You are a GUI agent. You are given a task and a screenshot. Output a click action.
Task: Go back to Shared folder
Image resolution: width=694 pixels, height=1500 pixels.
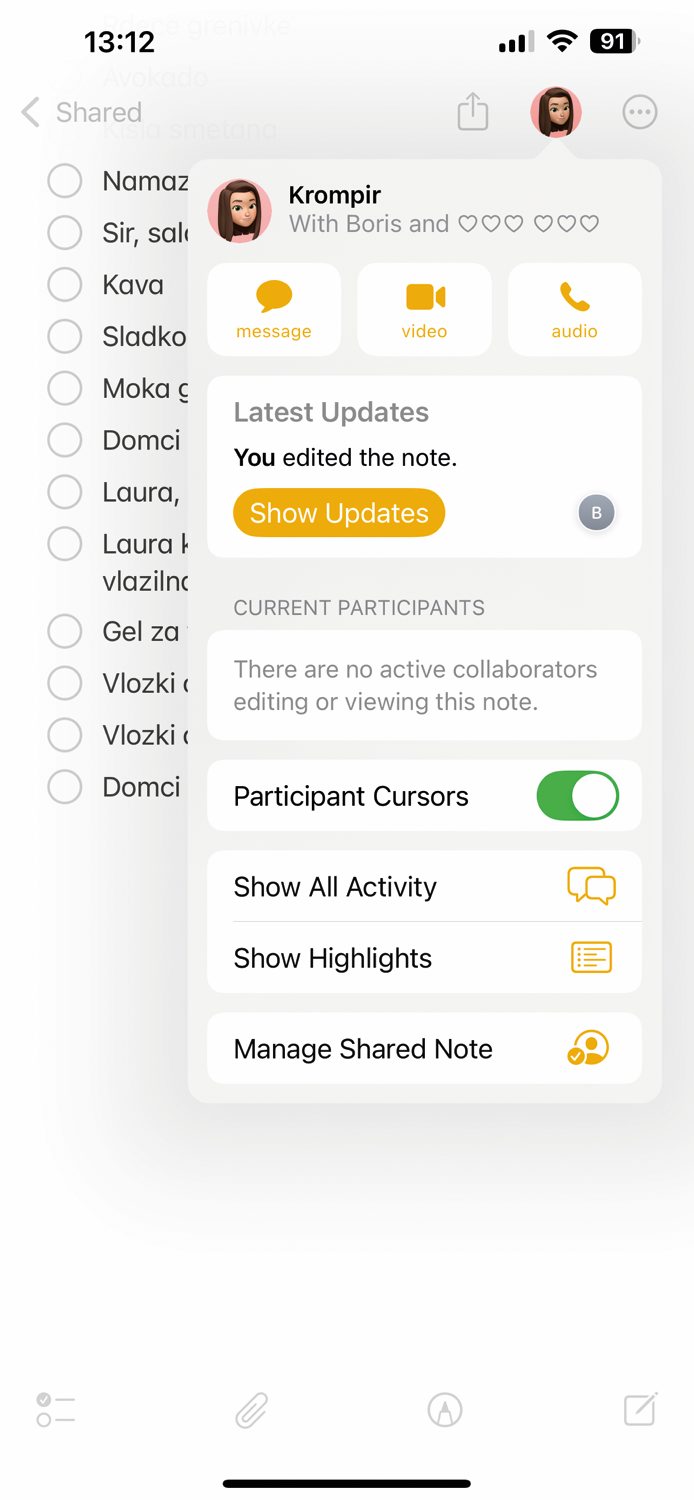tap(82, 112)
